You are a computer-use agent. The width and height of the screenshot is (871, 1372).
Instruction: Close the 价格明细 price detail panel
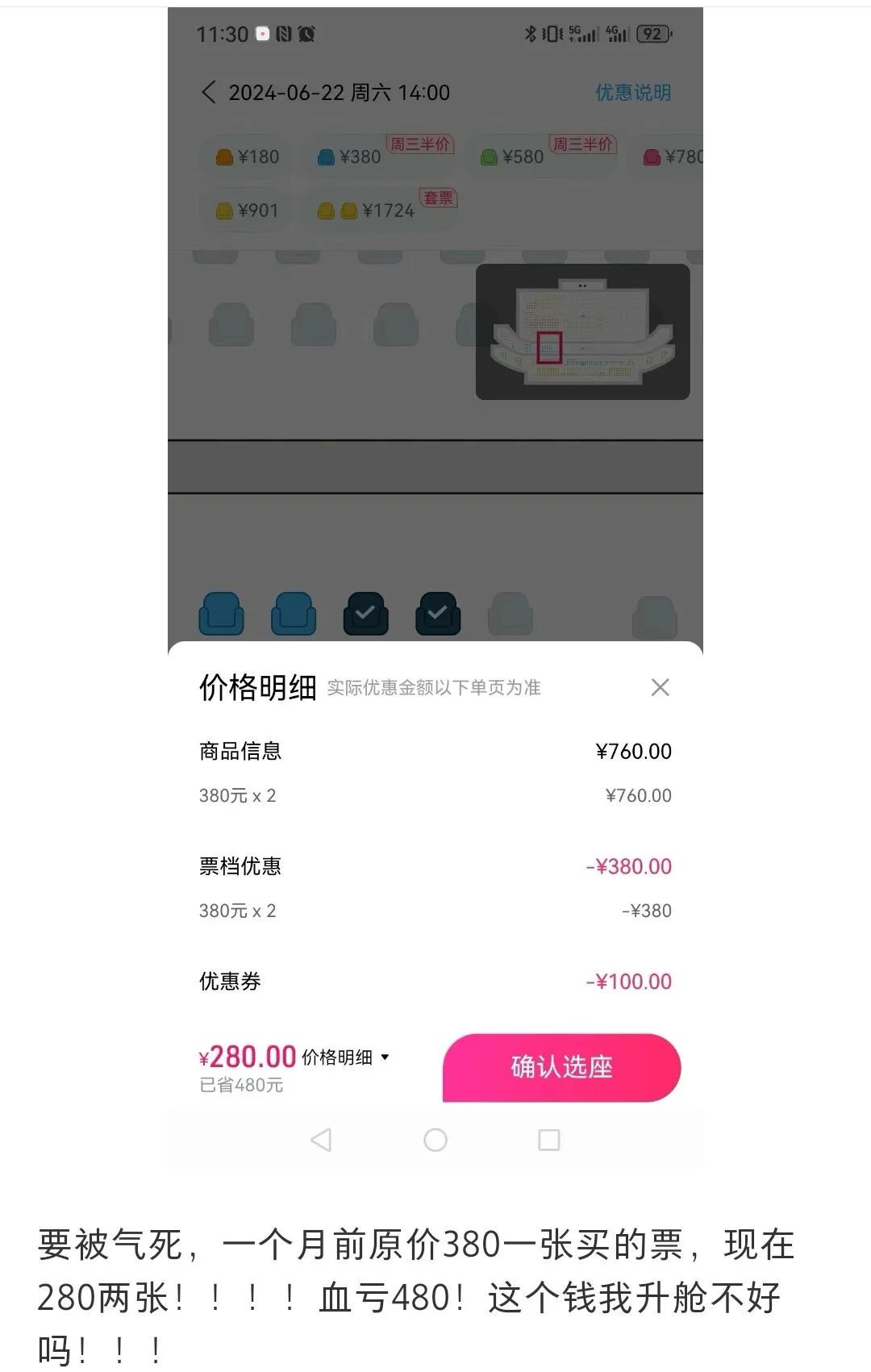tap(661, 687)
